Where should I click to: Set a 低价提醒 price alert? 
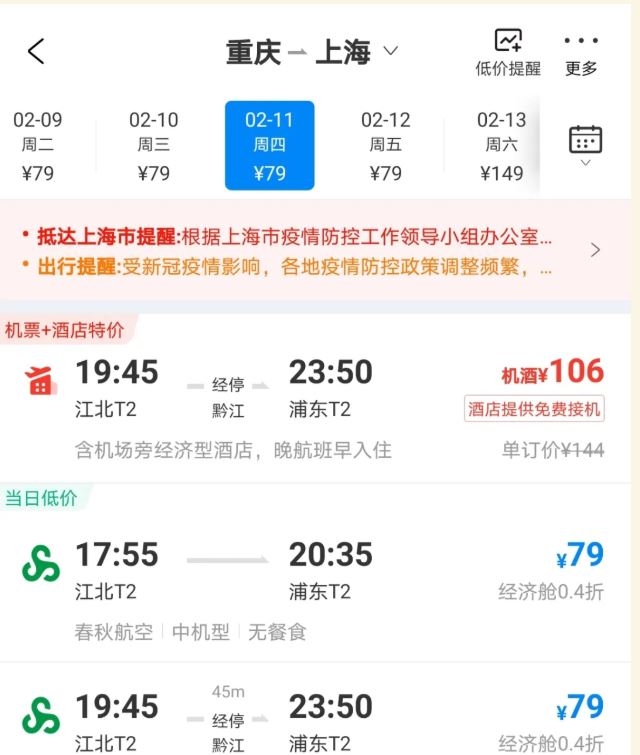point(507,53)
